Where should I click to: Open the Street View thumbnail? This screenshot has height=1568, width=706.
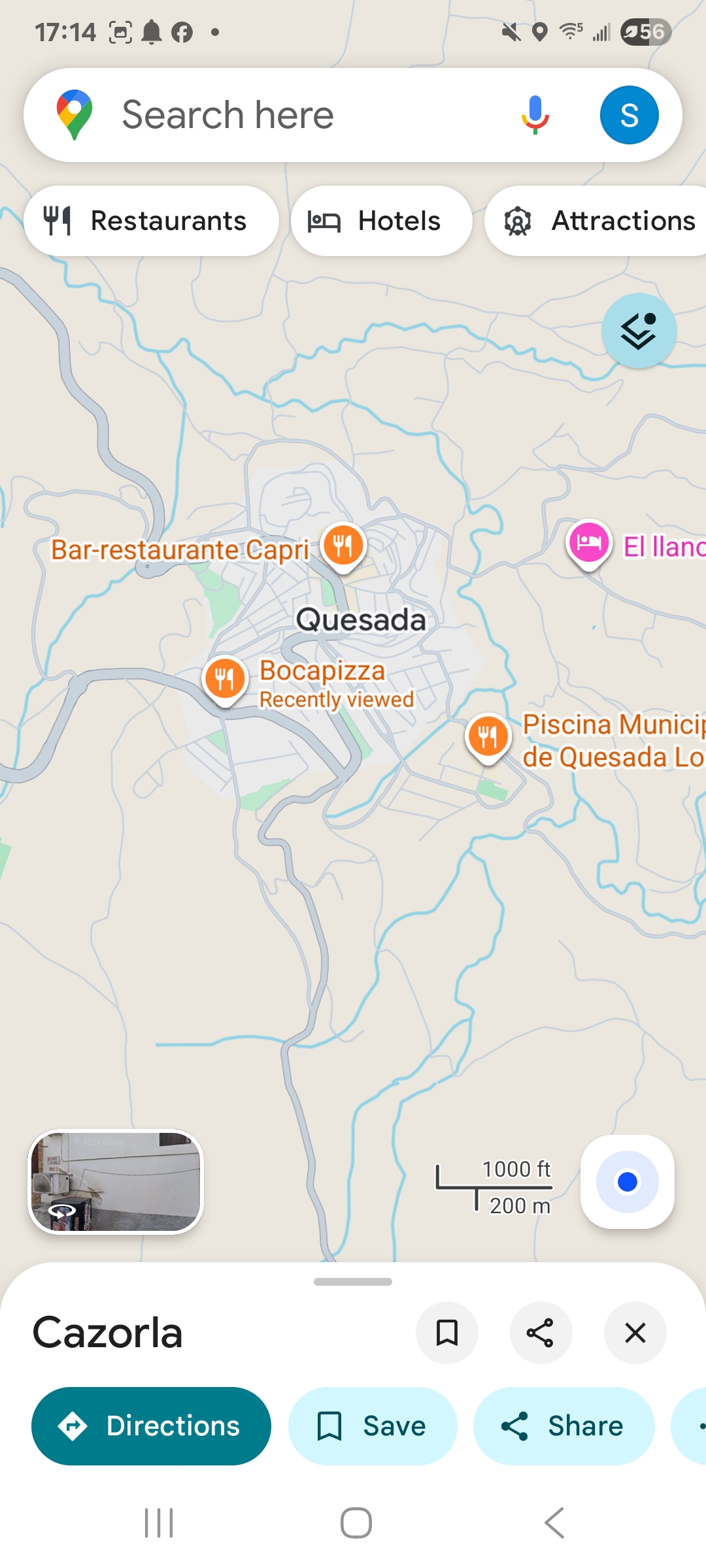pos(116,1181)
